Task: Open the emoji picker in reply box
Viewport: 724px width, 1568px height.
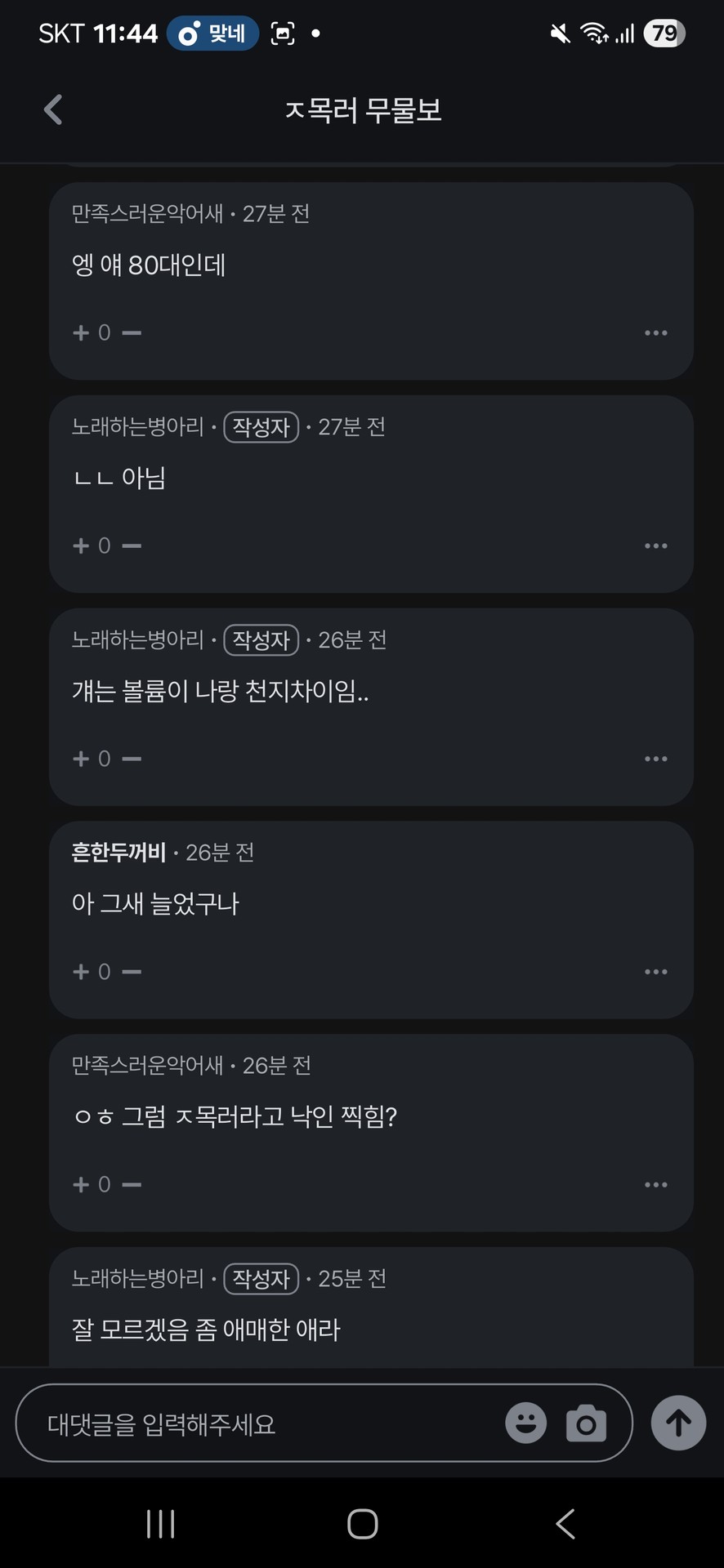Action: pyautogui.click(x=525, y=1423)
